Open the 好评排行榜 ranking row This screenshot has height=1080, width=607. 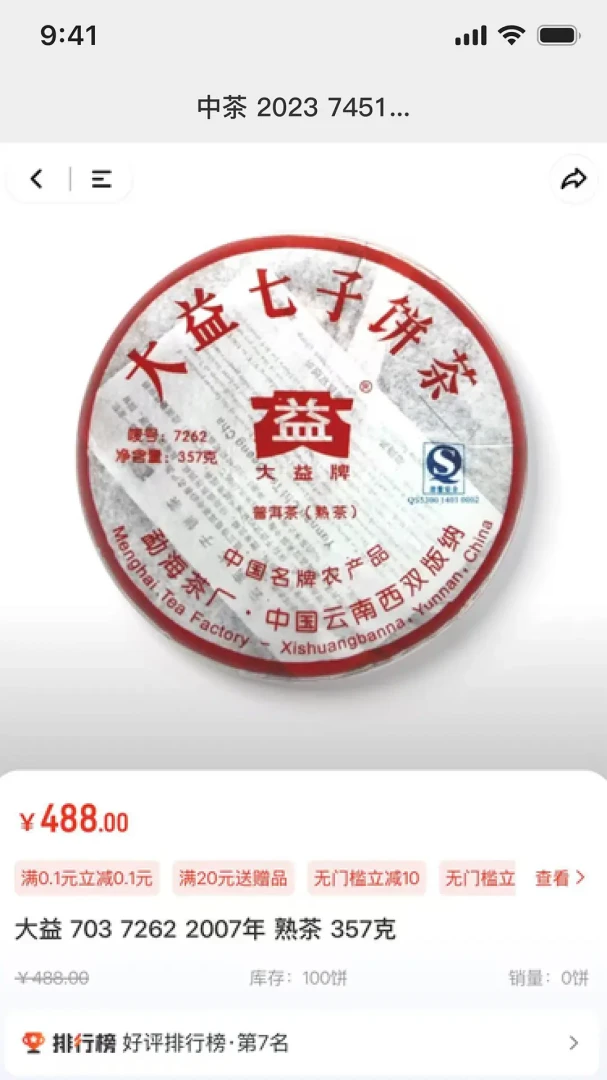click(303, 1043)
